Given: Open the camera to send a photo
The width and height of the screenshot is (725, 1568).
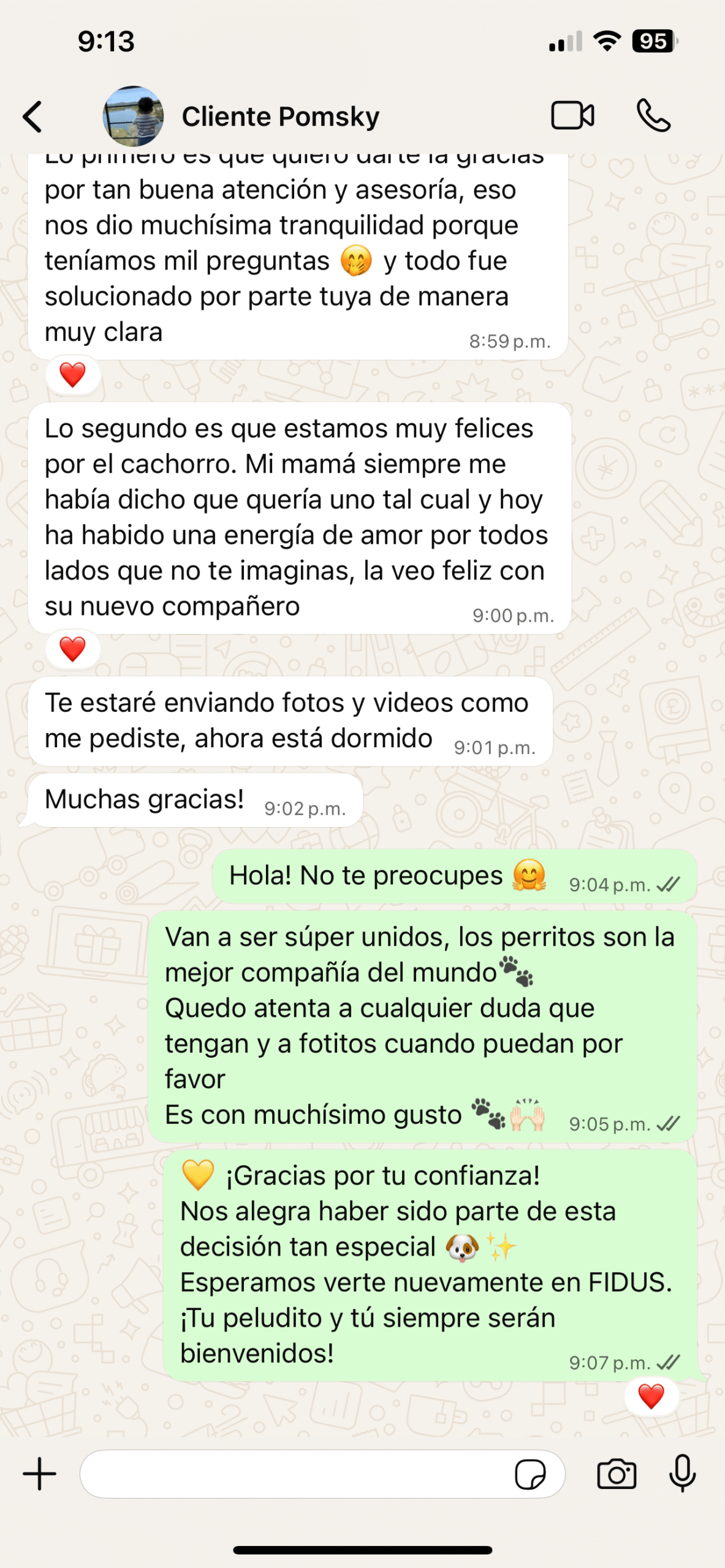Looking at the screenshot, I should (617, 1474).
